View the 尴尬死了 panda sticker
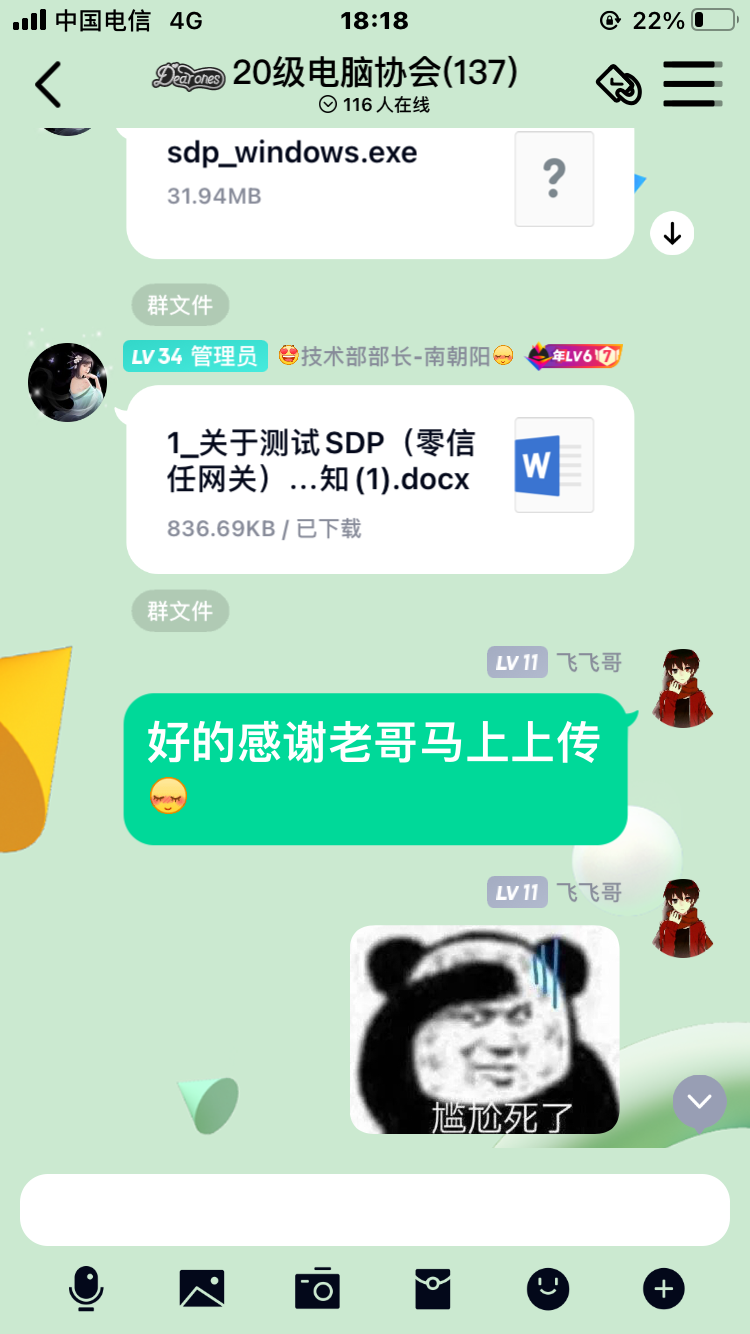The image size is (750, 1334). point(484,1029)
